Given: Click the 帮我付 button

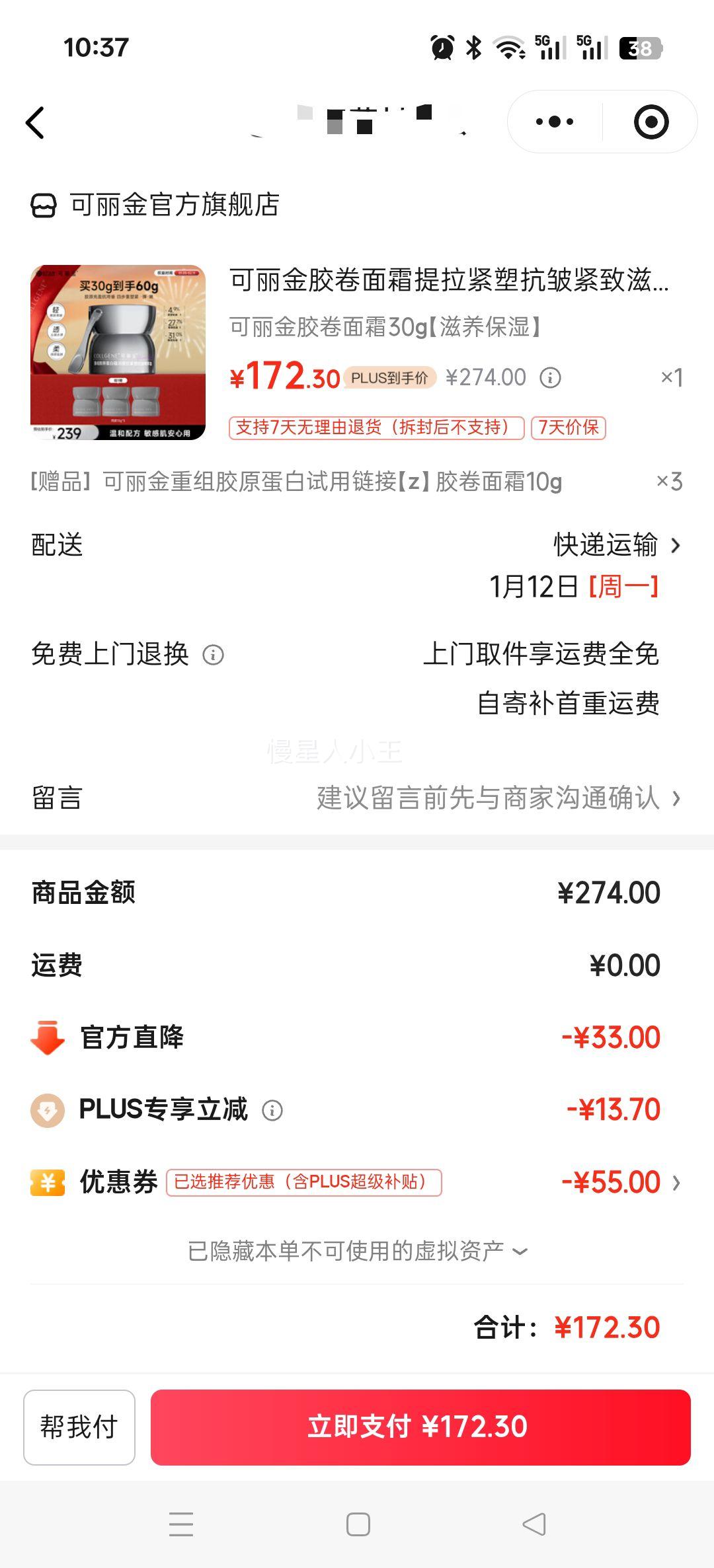Looking at the screenshot, I should pyautogui.click(x=79, y=1428).
